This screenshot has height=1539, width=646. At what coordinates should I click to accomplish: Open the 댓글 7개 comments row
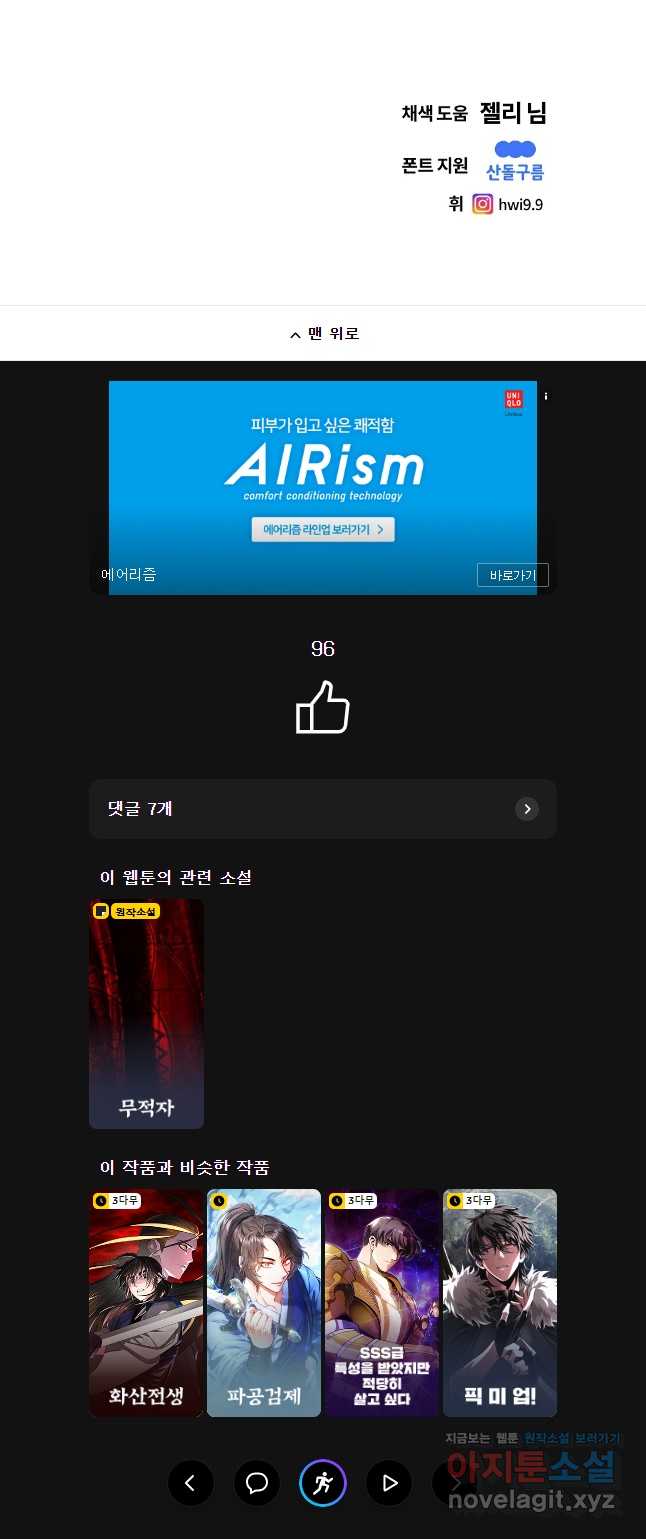(322, 809)
